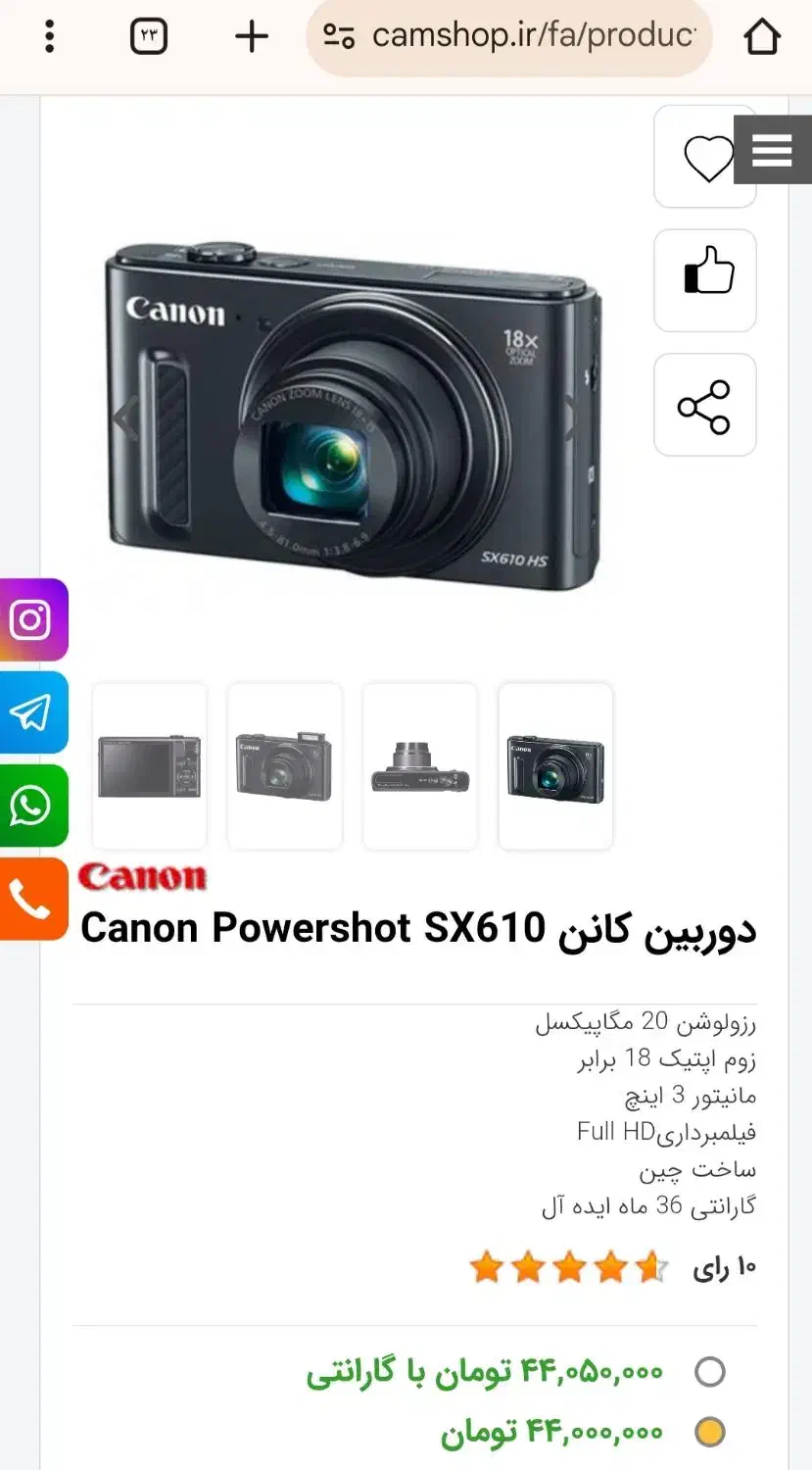The image size is (812, 1470).
Task: Tap the camshop.ir address bar
Action: [509, 37]
